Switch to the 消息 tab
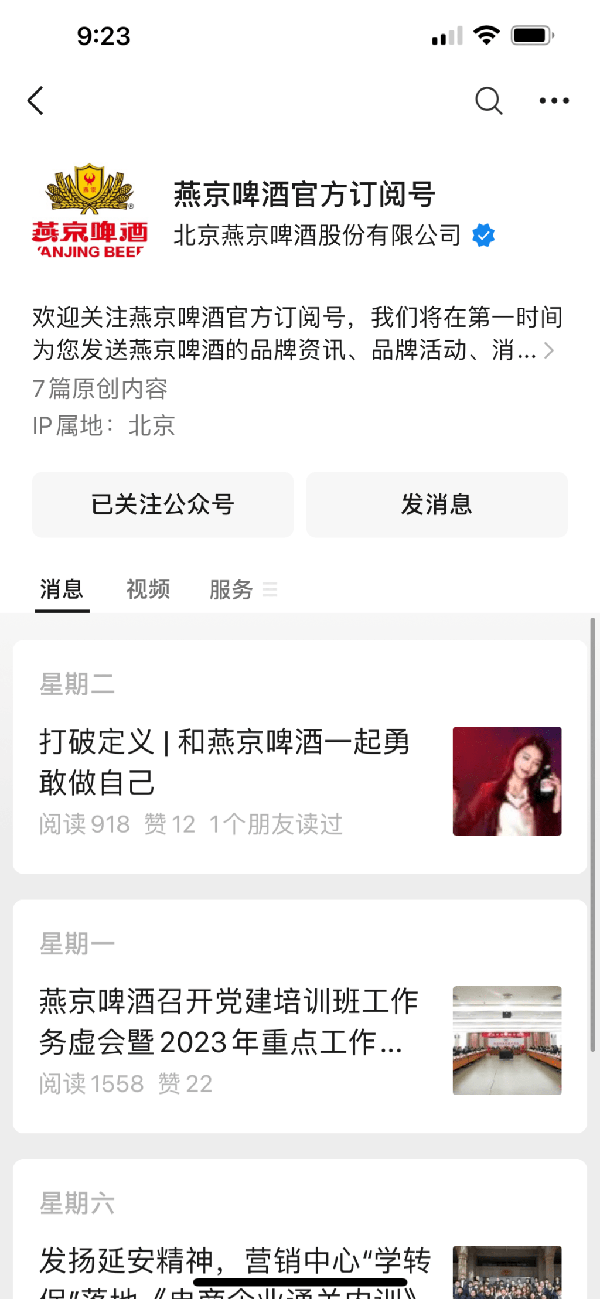Viewport: 600px width, 1299px height. pos(61,589)
